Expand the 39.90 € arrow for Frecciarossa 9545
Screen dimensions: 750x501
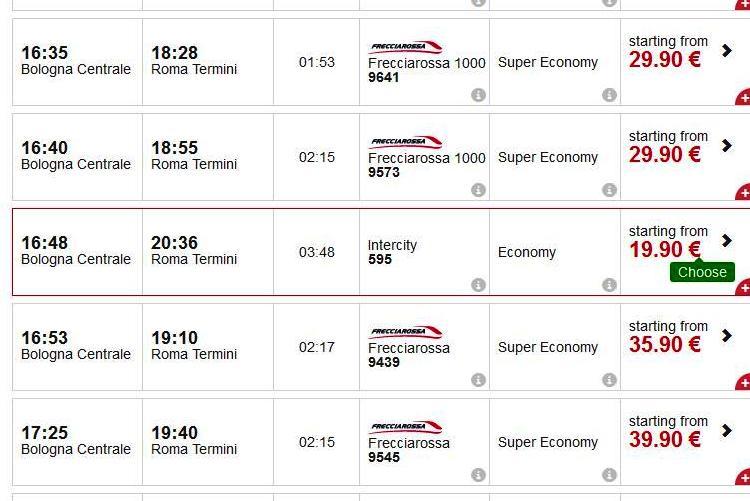tap(727, 430)
